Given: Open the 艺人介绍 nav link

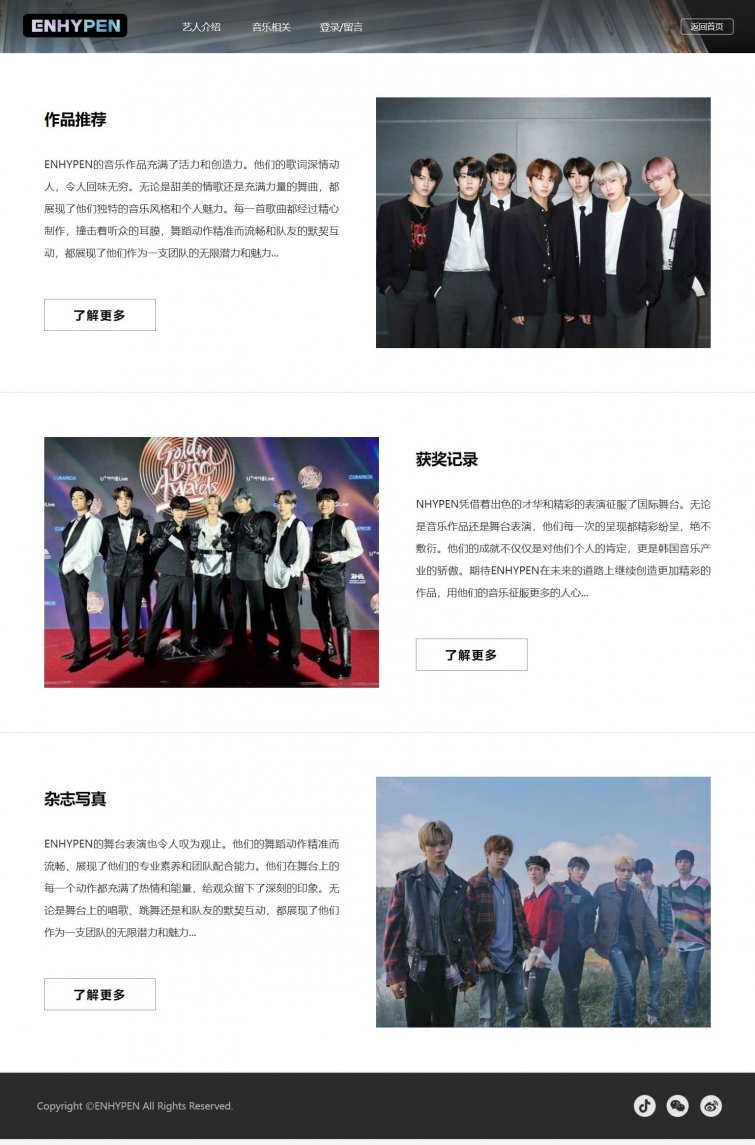Looking at the screenshot, I should [x=201, y=27].
